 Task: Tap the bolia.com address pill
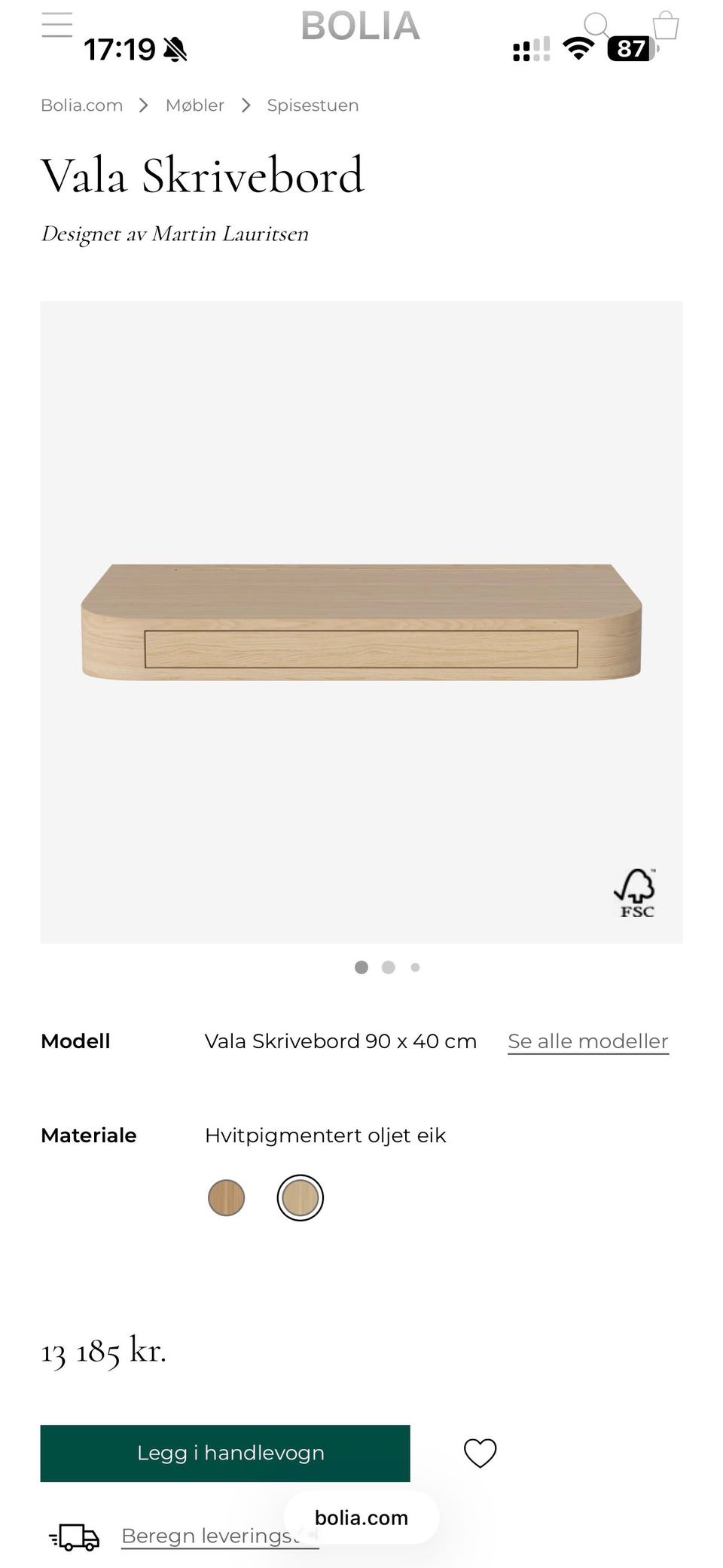click(360, 1518)
